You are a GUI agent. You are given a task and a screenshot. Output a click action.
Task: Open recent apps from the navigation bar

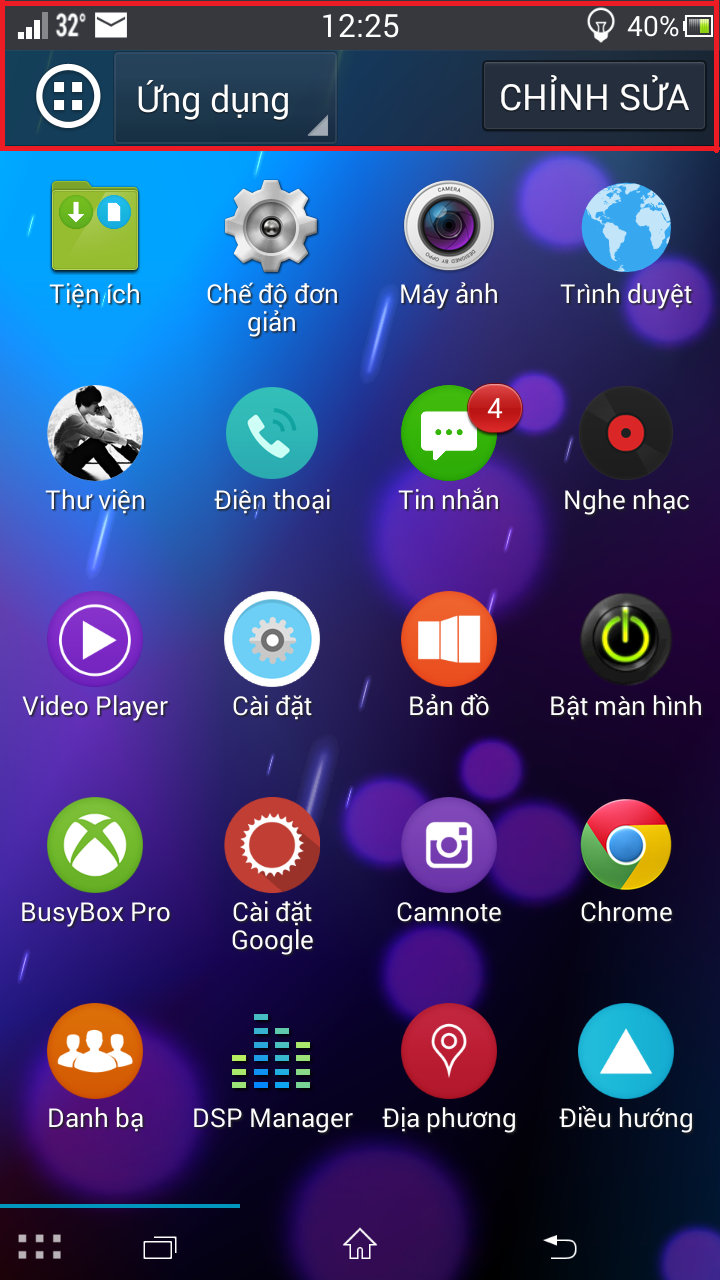(x=159, y=1247)
